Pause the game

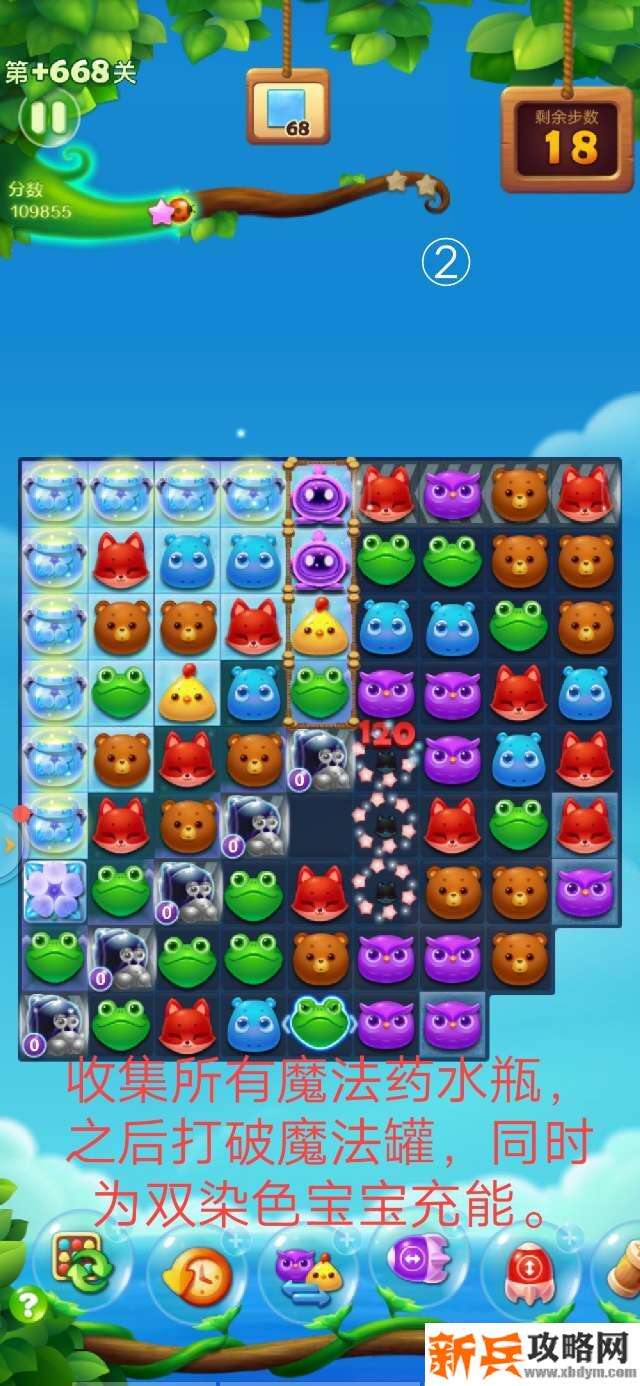click(x=47, y=117)
